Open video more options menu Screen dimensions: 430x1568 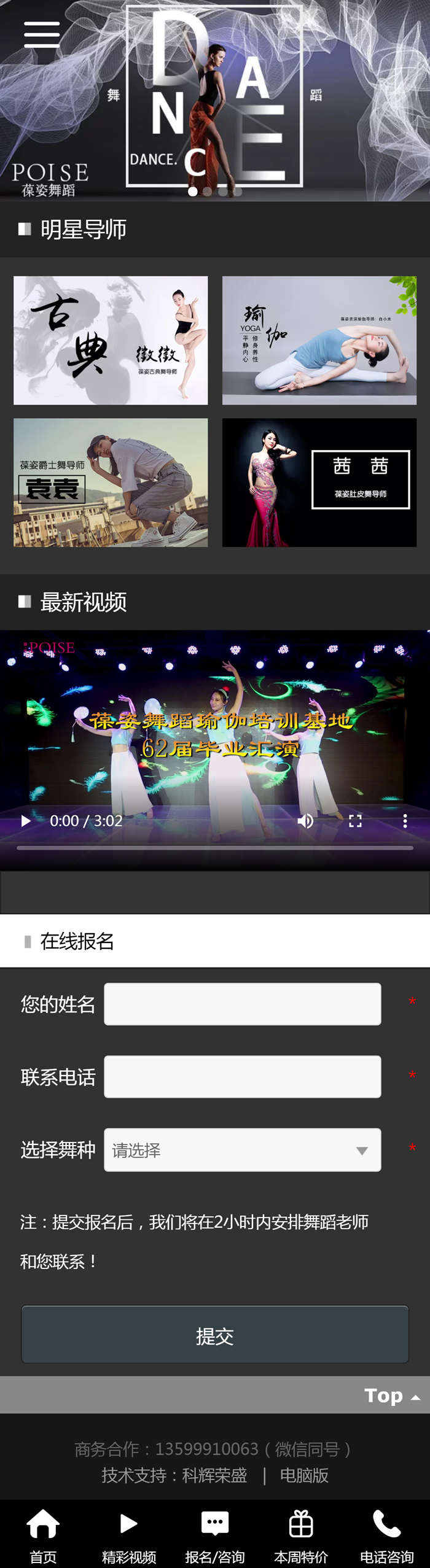405,821
